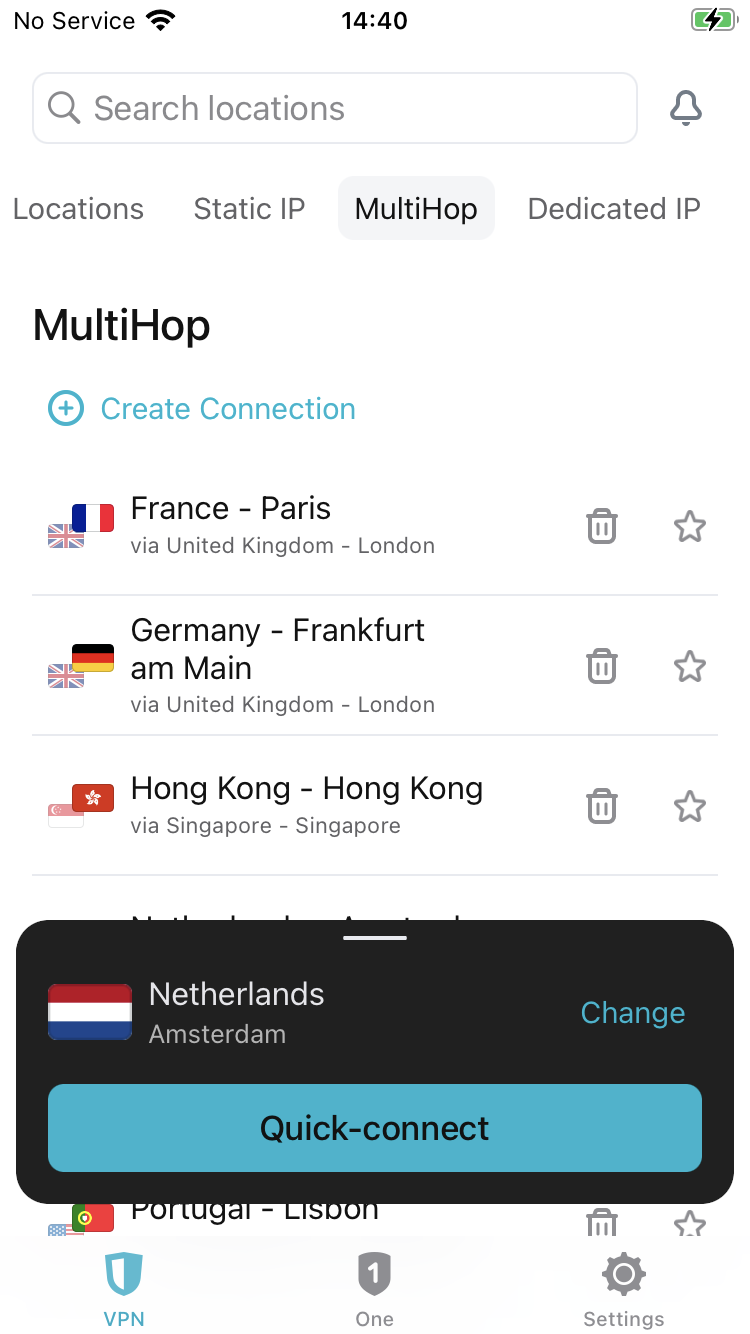Go to the Settings tab
750x1334 pixels.
click(x=623, y=1290)
